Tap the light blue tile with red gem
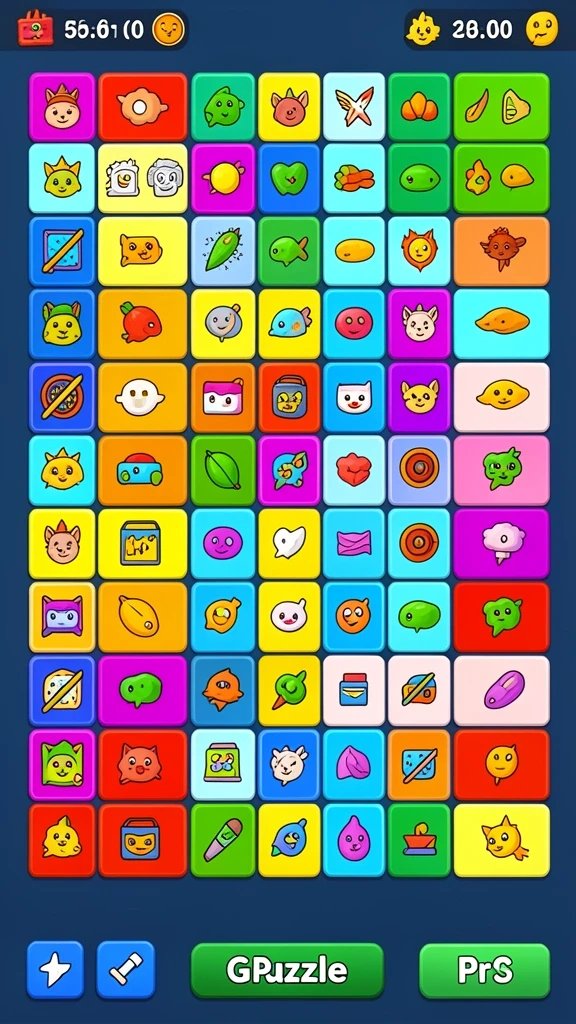576x1024 pixels. click(x=353, y=470)
